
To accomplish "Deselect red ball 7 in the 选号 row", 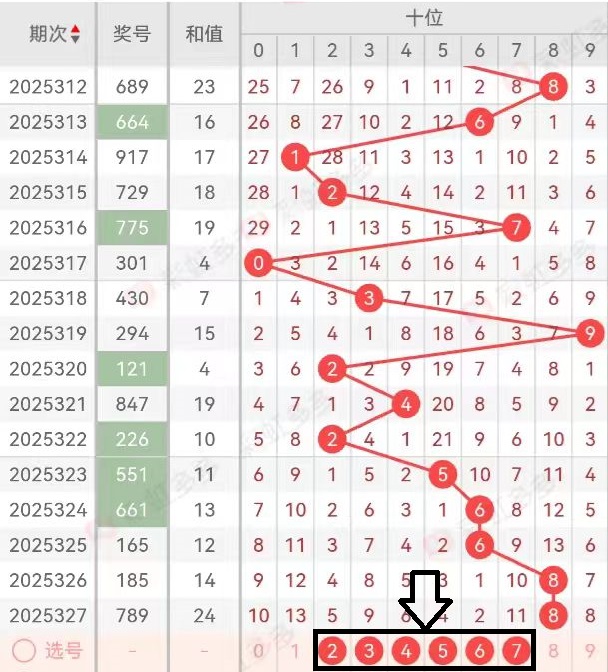I will pyautogui.click(x=516, y=652).
